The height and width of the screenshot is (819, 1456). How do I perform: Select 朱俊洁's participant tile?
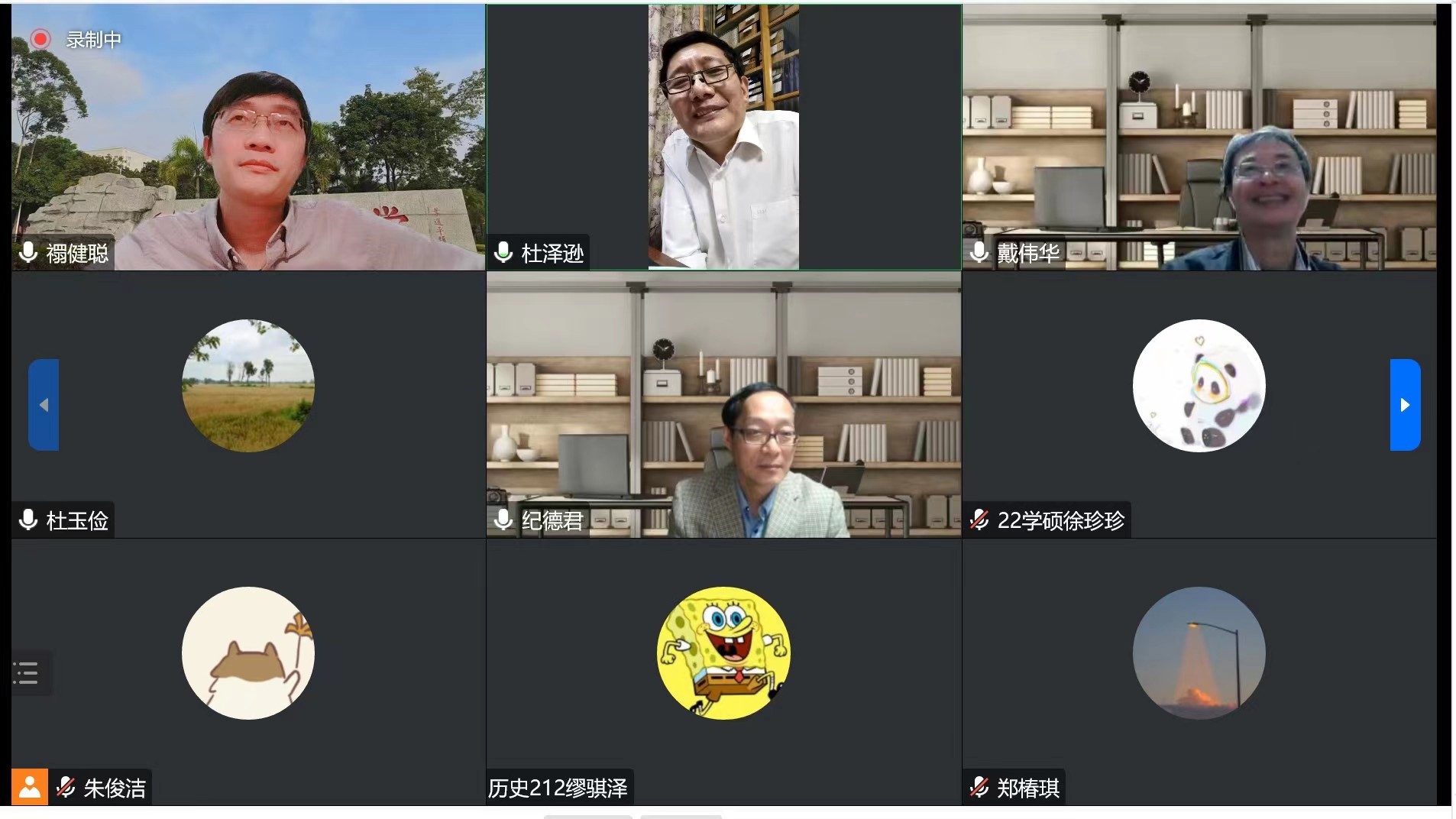pos(248,672)
